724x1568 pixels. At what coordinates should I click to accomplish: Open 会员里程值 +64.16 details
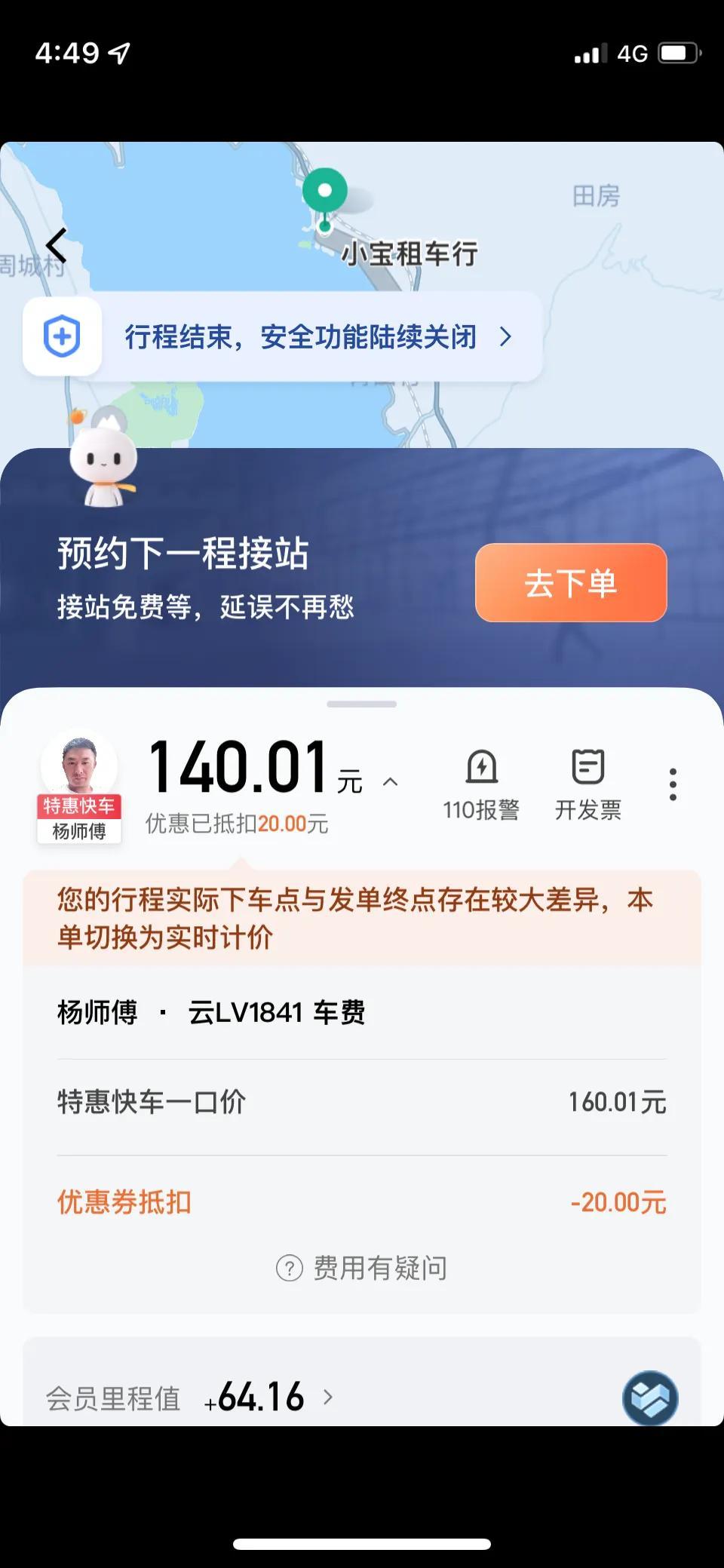coord(190,1398)
